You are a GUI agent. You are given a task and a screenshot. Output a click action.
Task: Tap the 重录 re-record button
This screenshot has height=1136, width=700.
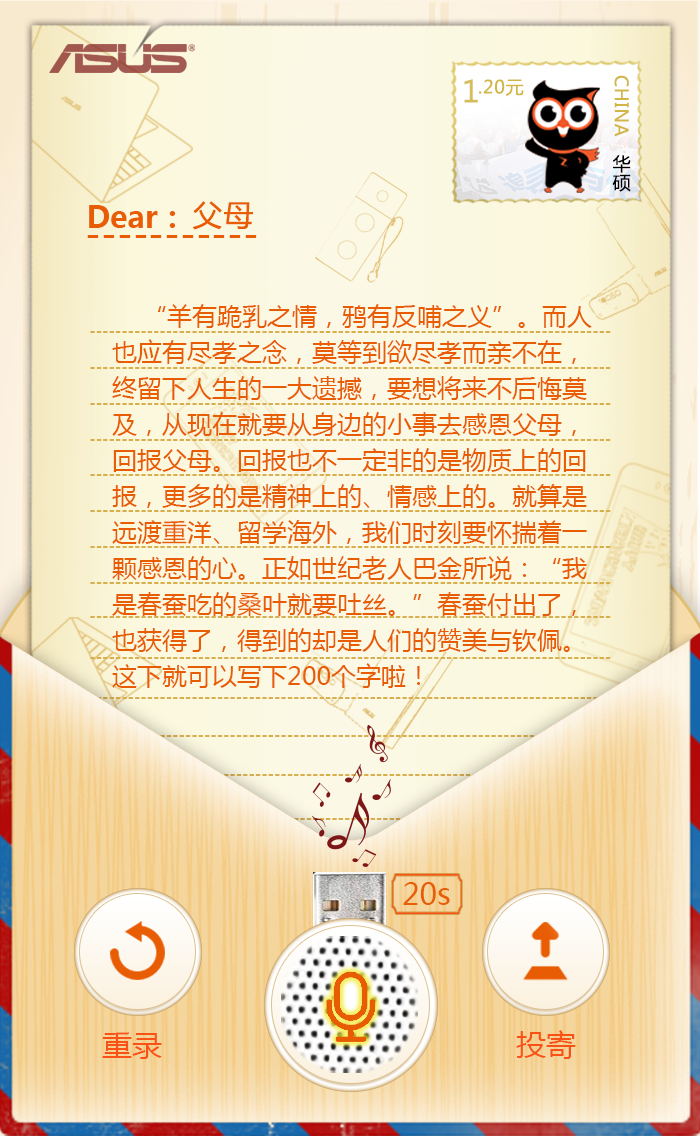(x=137, y=952)
